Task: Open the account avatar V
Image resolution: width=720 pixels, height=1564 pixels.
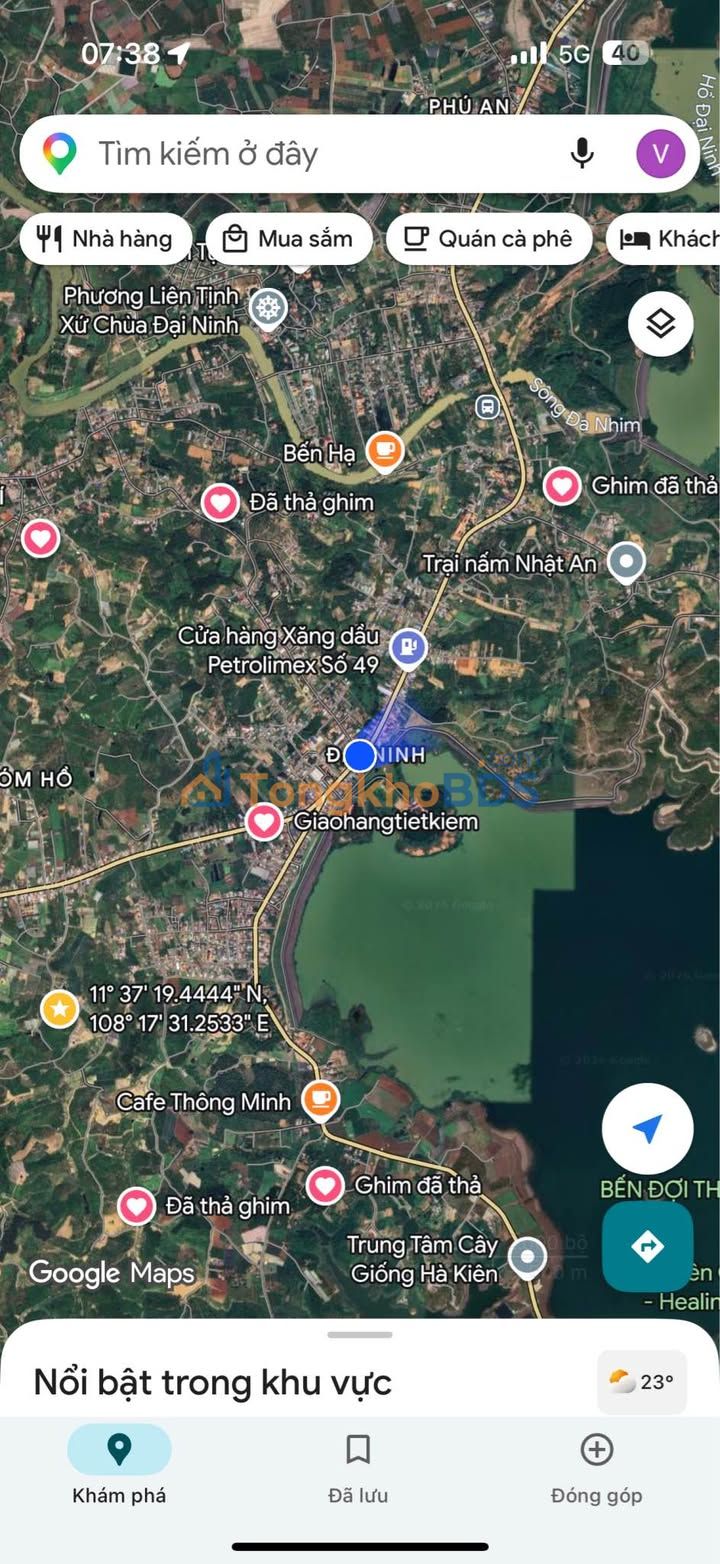Action: pos(660,154)
